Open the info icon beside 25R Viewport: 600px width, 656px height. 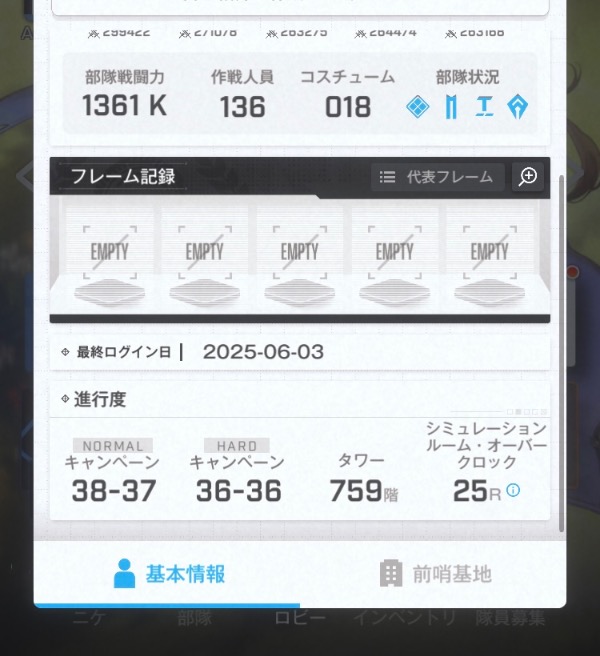(513, 490)
